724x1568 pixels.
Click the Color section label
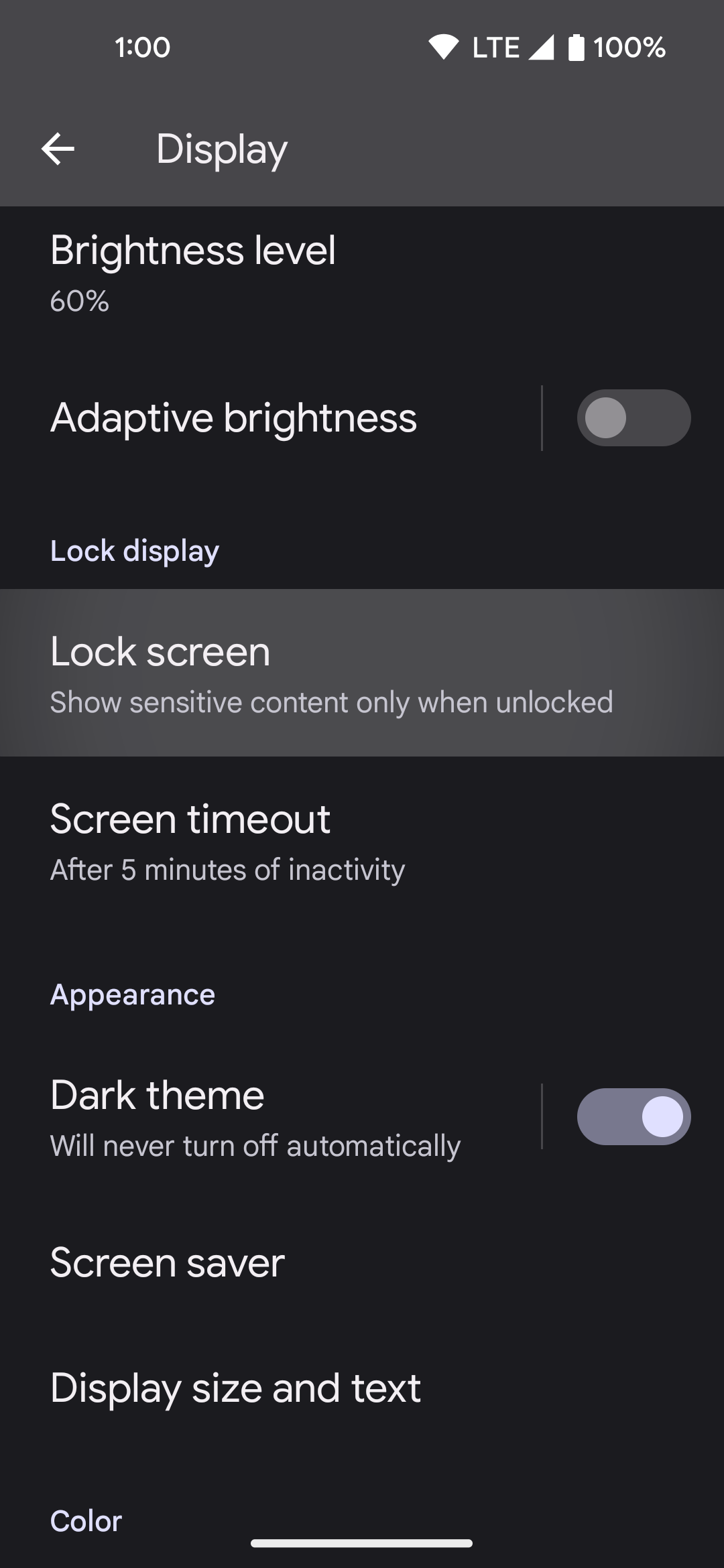coord(84,1520)
